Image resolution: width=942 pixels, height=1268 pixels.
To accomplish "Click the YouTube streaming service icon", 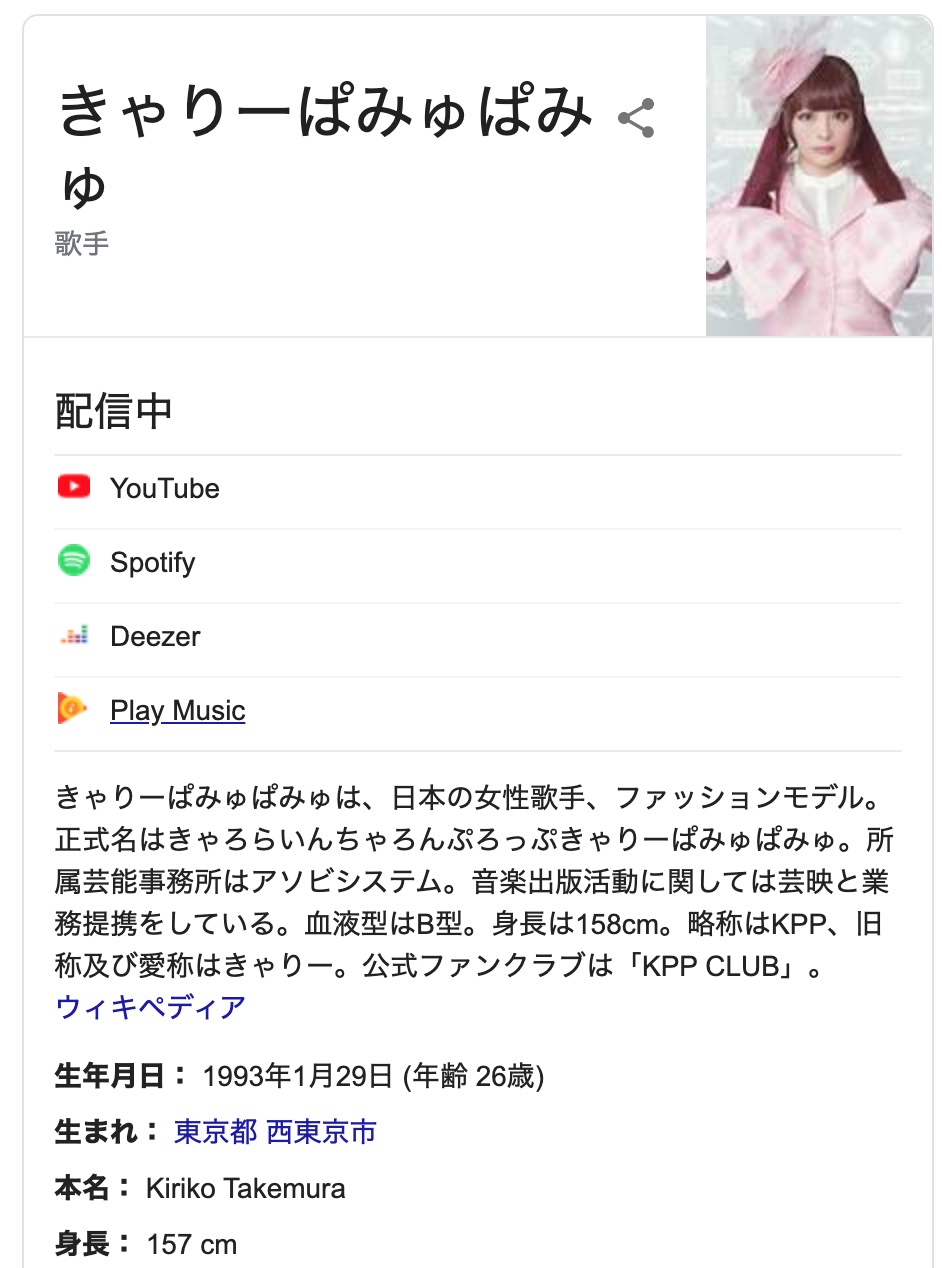I will (74, 488).
